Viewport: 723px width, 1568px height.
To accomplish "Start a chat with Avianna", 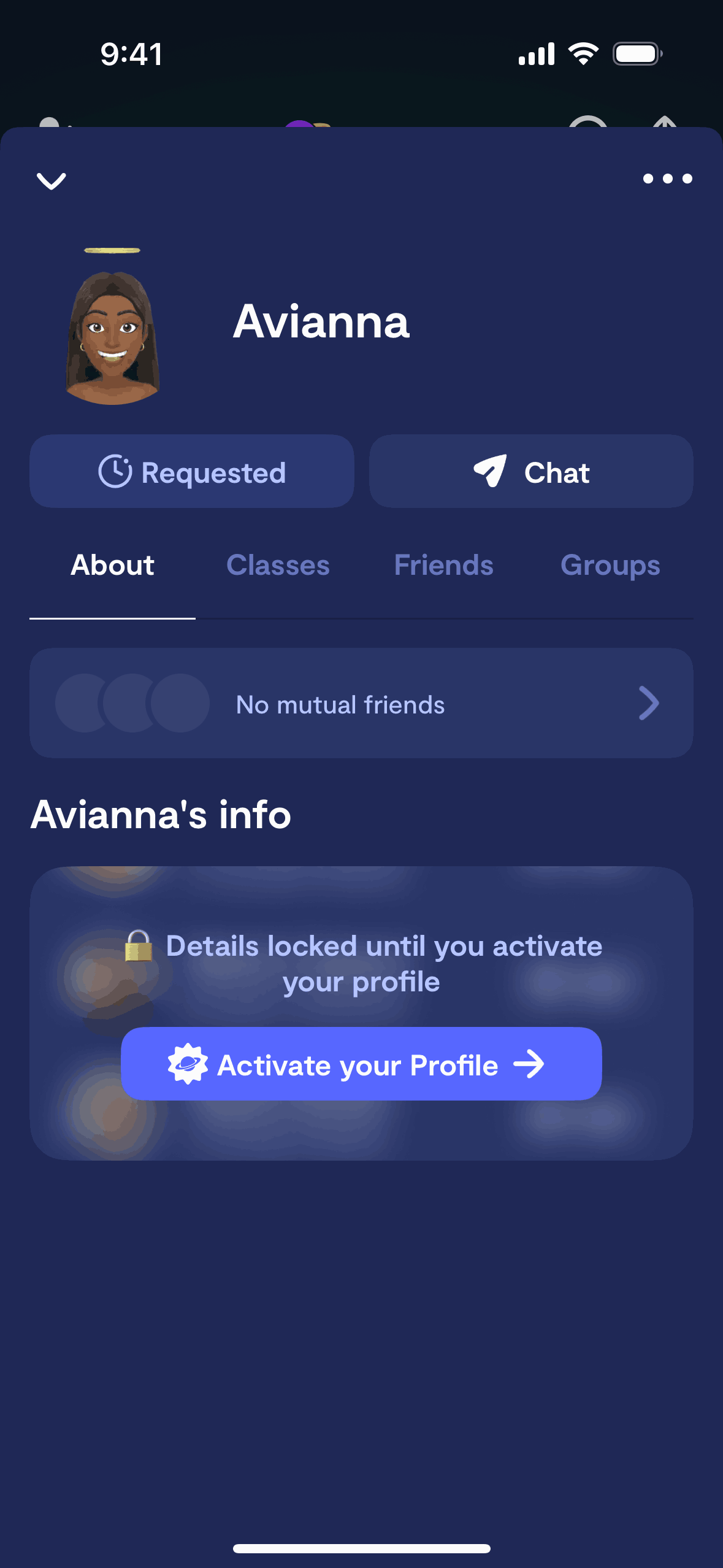I will click(x=531, y=472).
